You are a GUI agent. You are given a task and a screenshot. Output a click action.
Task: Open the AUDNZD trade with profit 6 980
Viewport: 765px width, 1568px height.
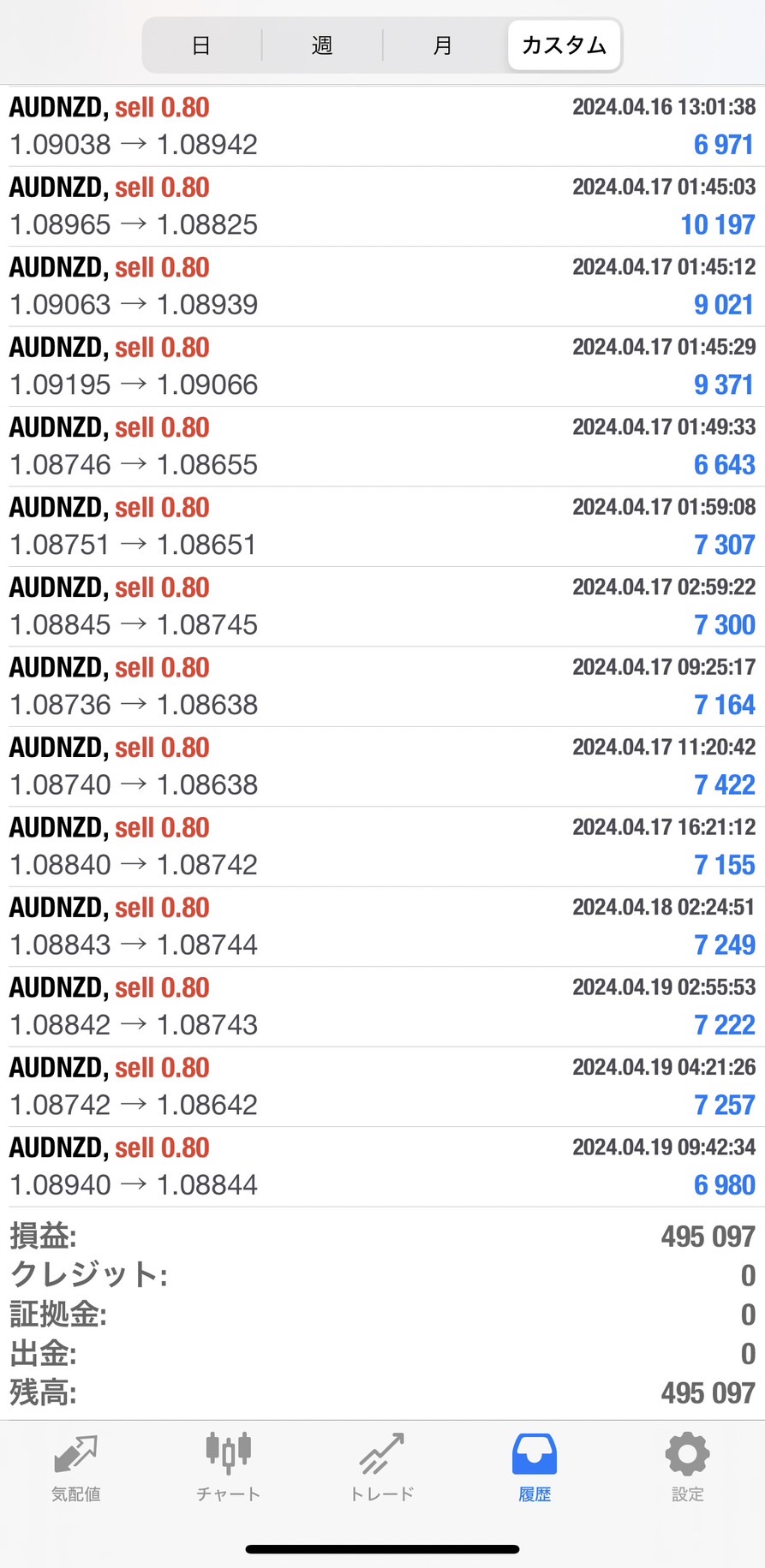pos(382,1166)
